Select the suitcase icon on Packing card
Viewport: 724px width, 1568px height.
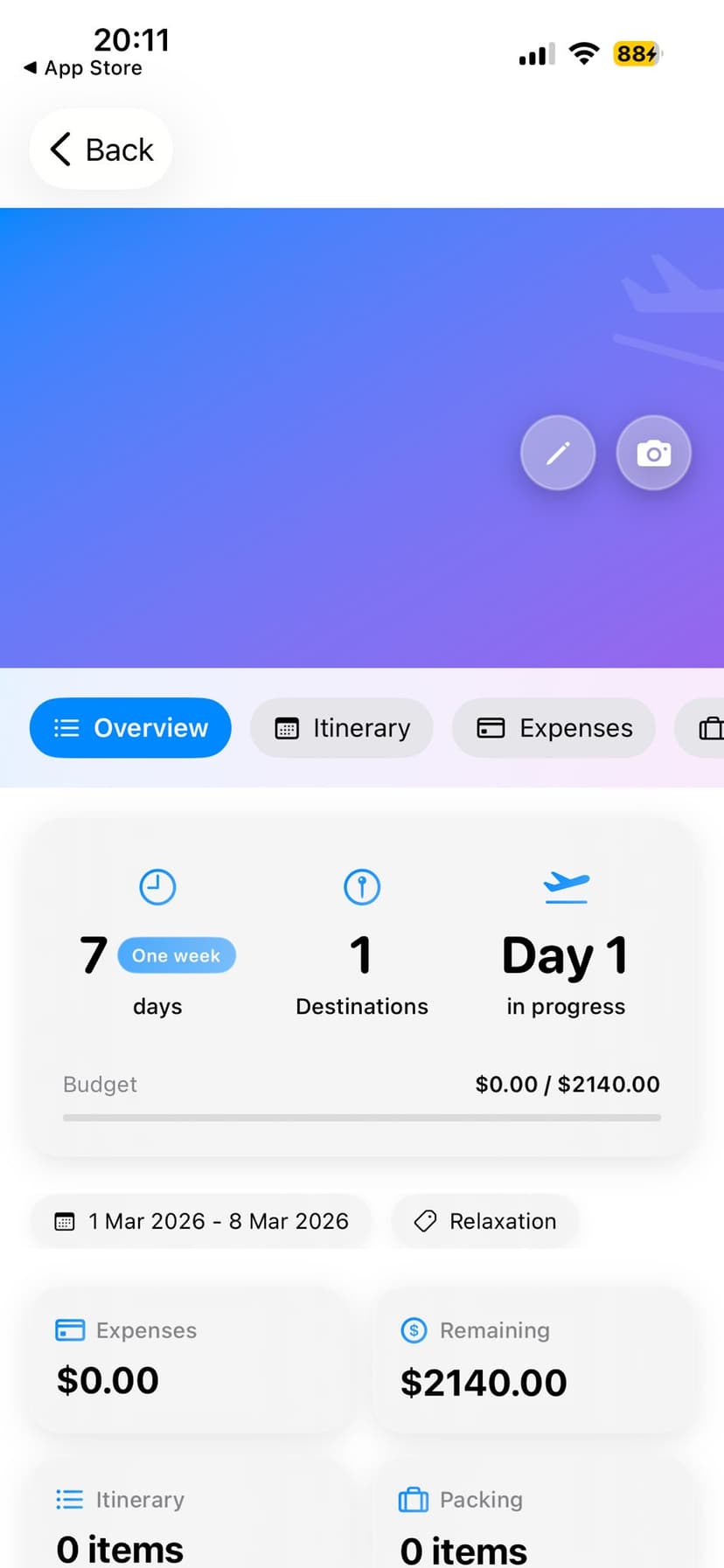tap(413, 1499)
